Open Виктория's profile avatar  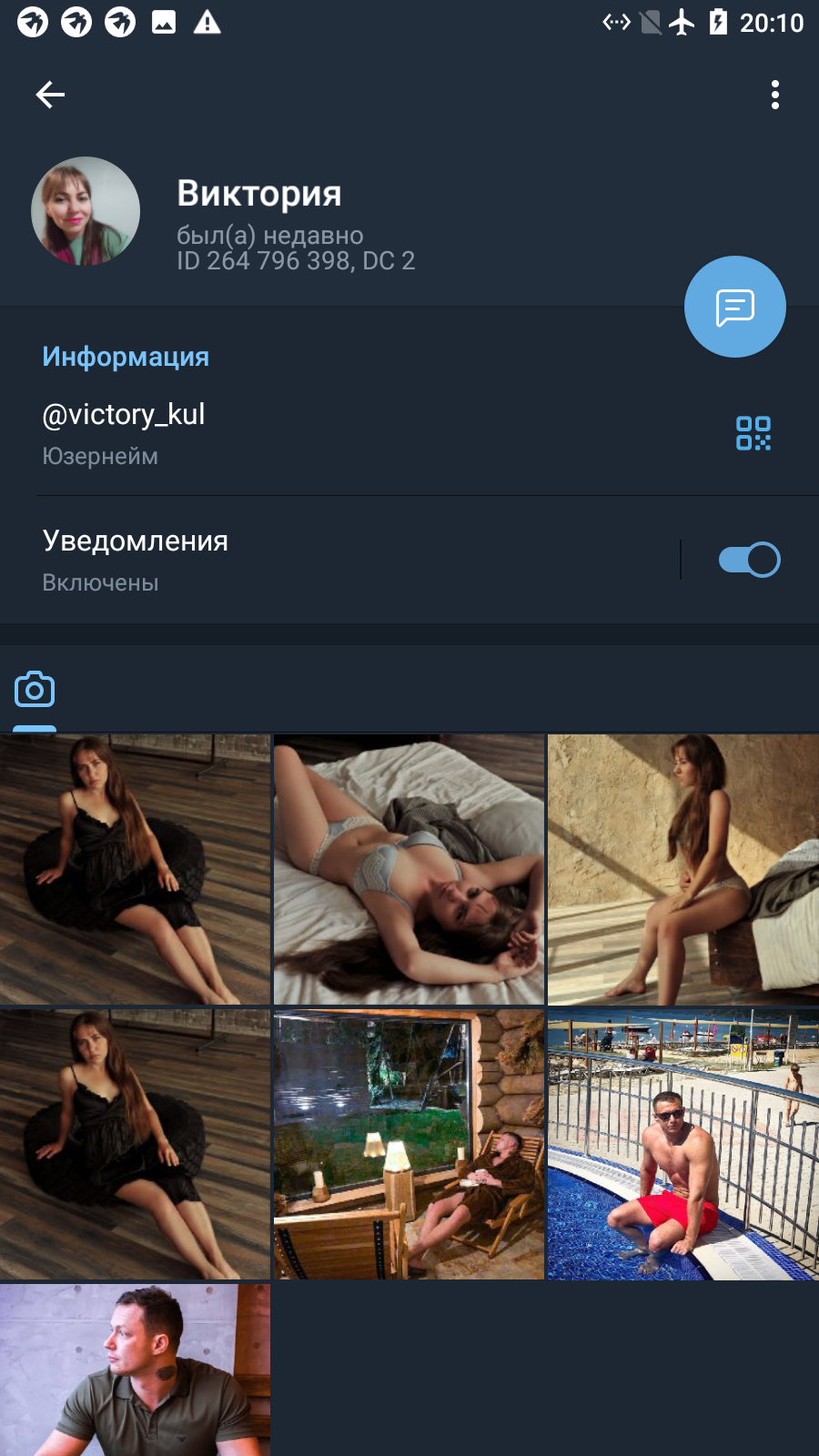86,211
